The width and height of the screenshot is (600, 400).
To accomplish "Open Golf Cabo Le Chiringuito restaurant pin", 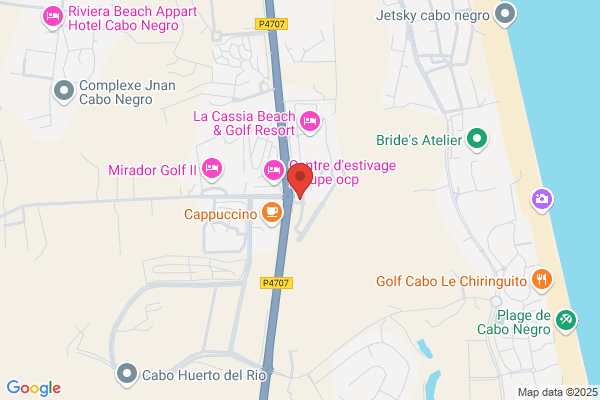I will [542, 279].
